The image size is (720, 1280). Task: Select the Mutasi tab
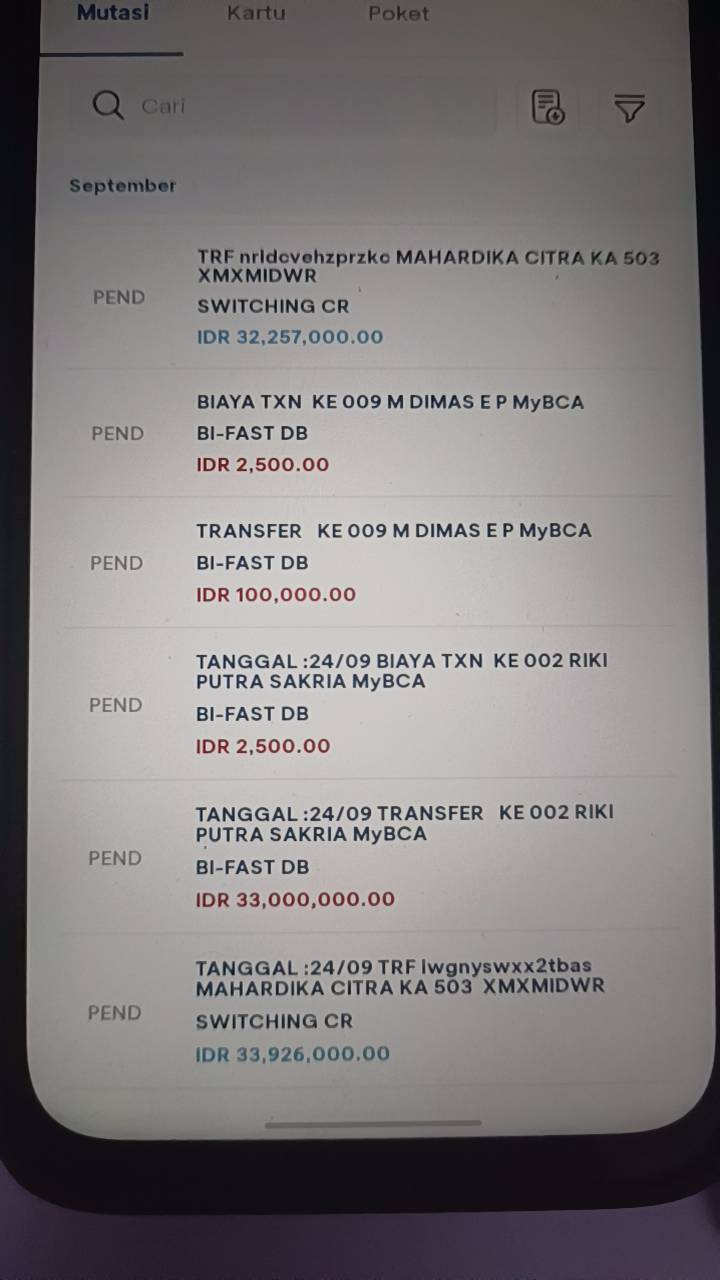113,14
